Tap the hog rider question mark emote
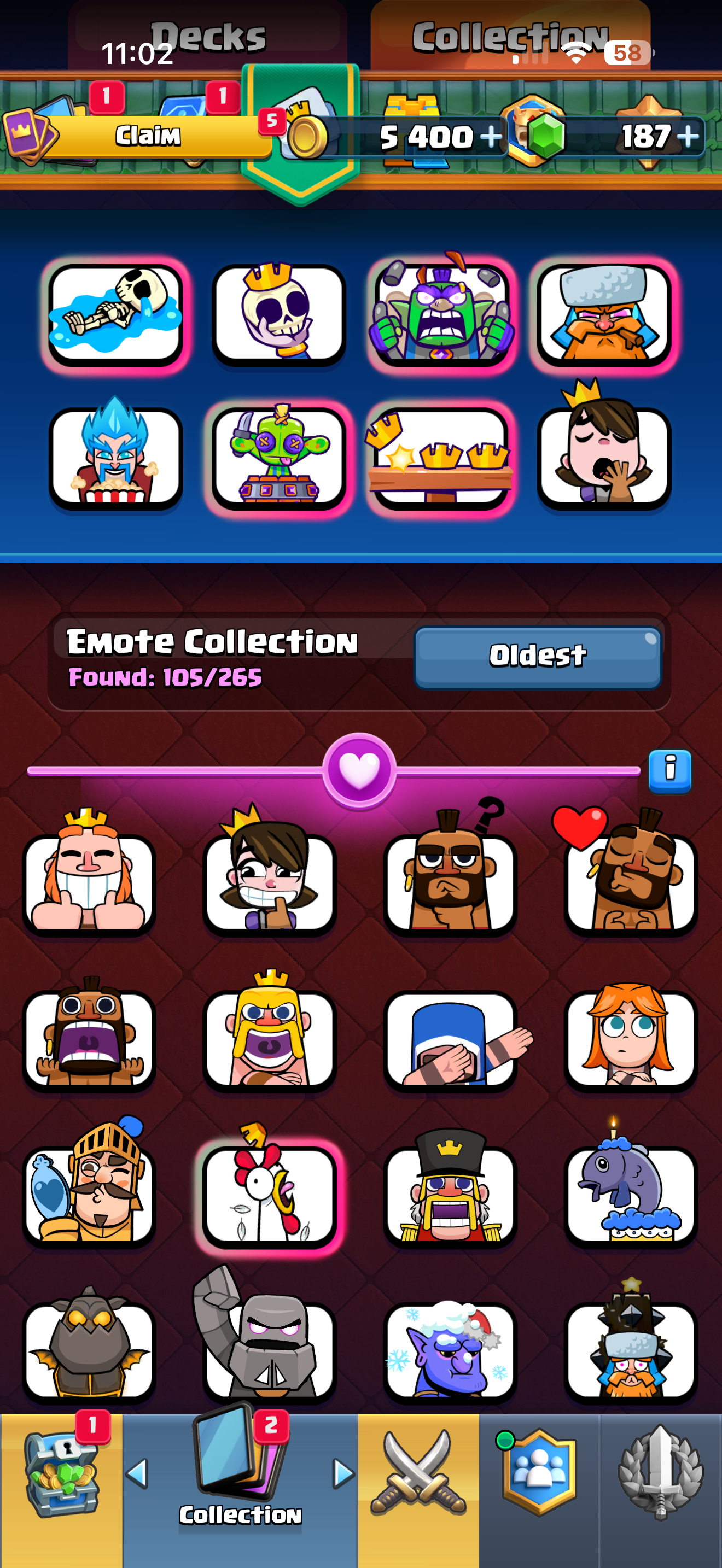722x1568 pixels. click(x=450, y=871)
